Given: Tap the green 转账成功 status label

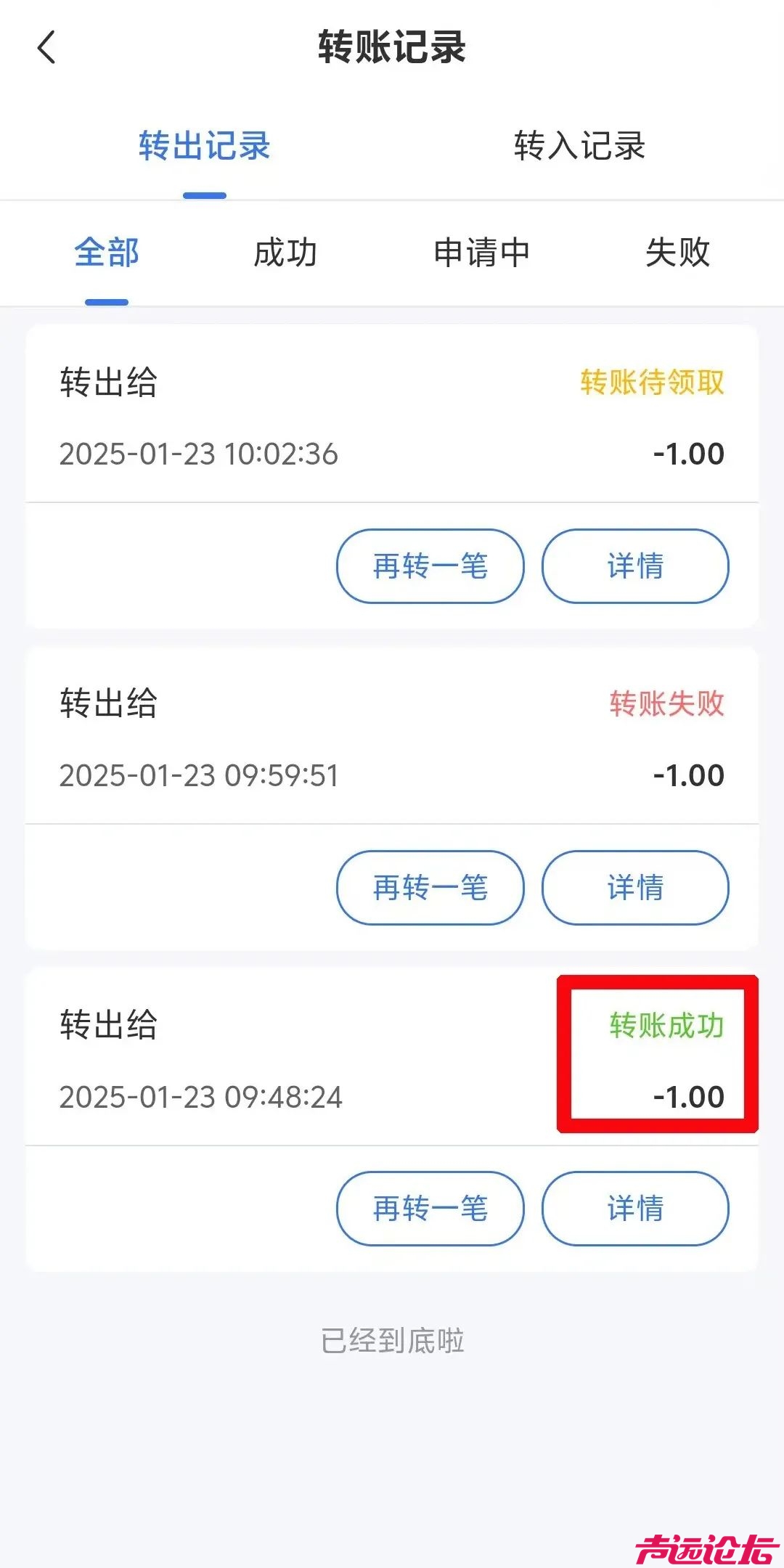Looking at the screenshot, I should click(x=666, y=1024).
